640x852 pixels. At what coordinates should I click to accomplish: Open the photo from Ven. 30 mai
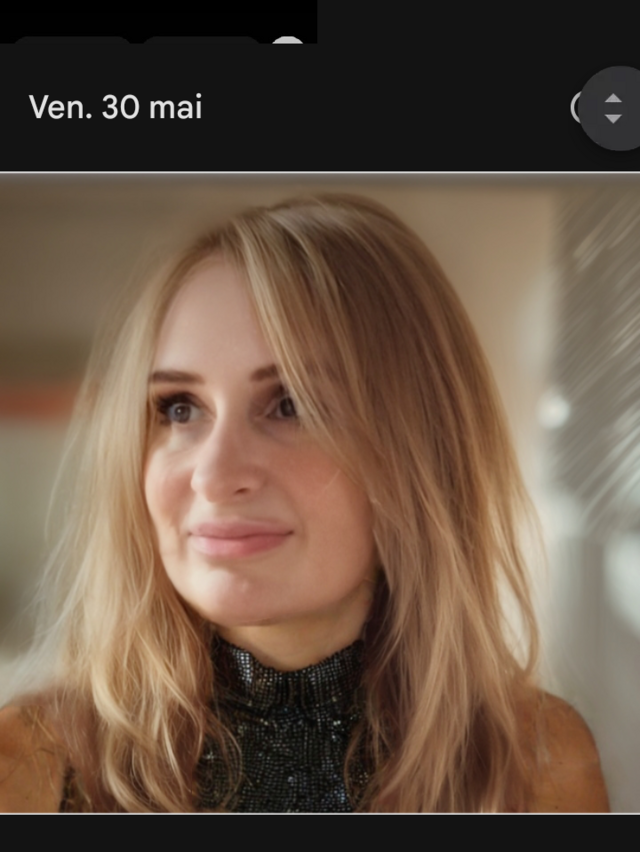tap(320, 492)
